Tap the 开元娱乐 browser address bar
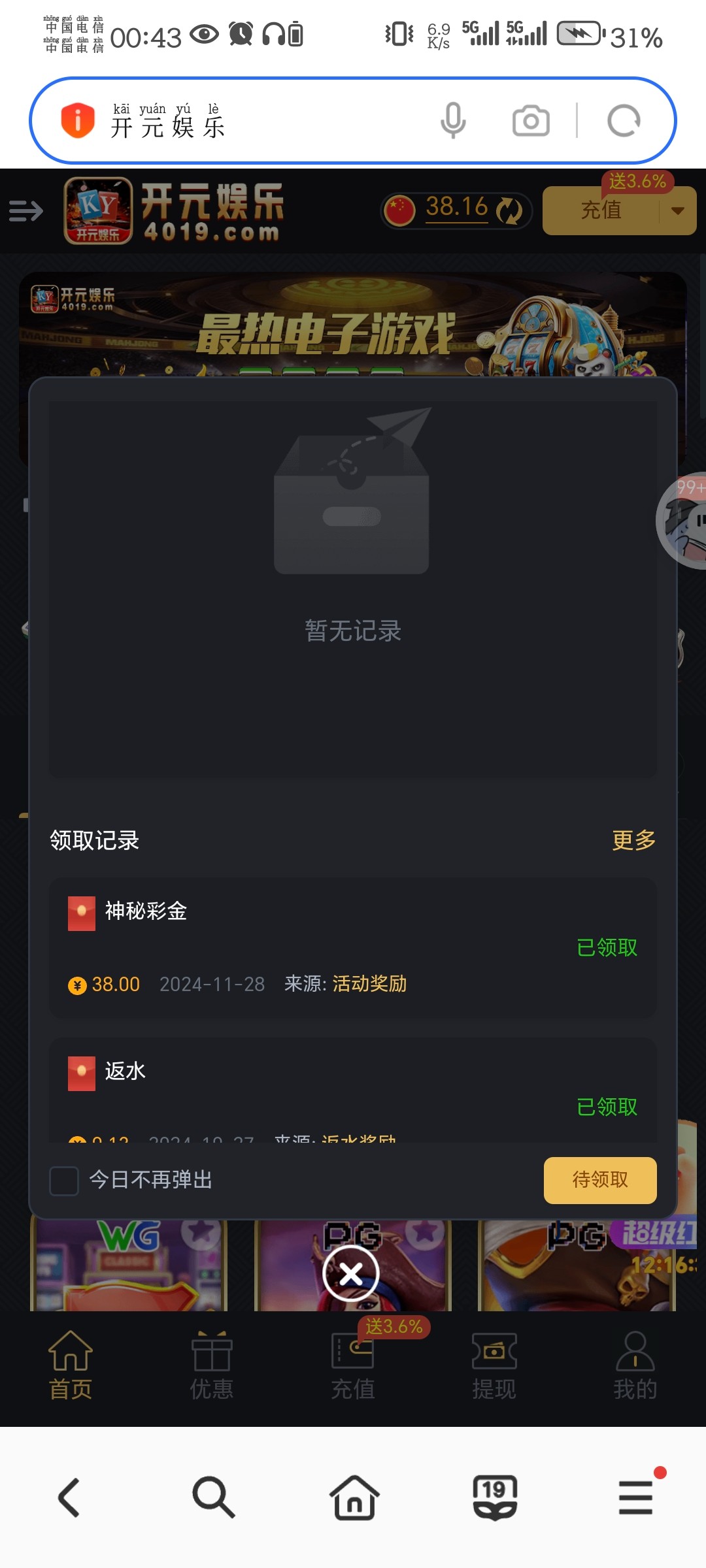 tap(261, 122)
